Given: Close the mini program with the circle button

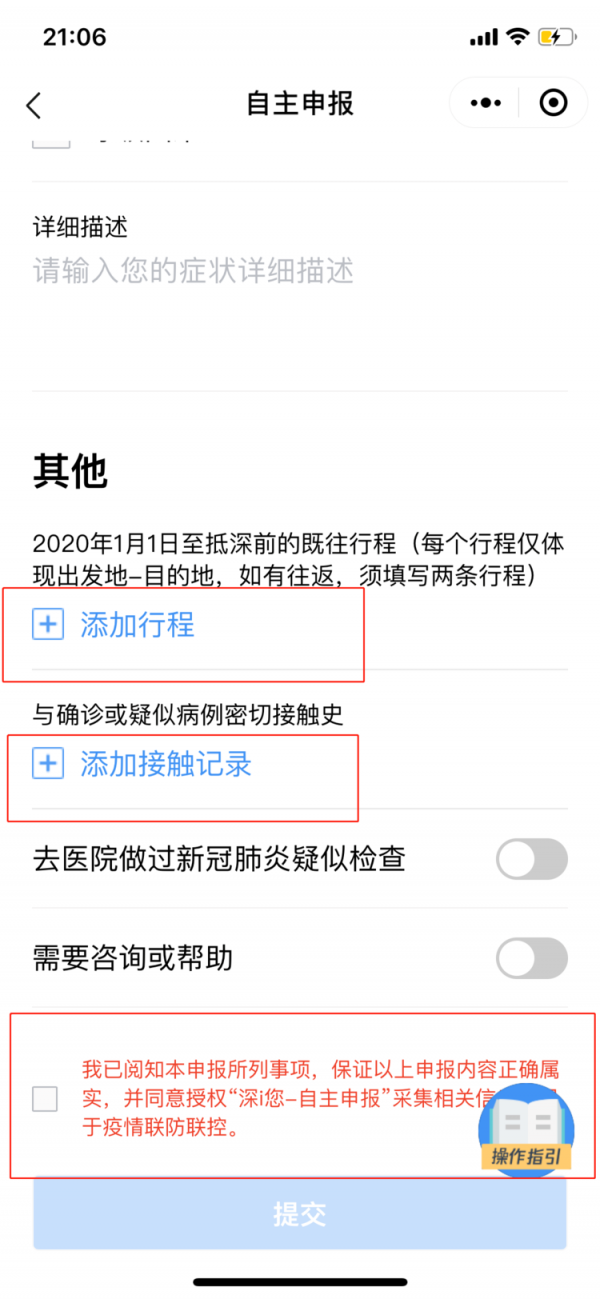Looking at the screenshot, I should click(552, 103).
